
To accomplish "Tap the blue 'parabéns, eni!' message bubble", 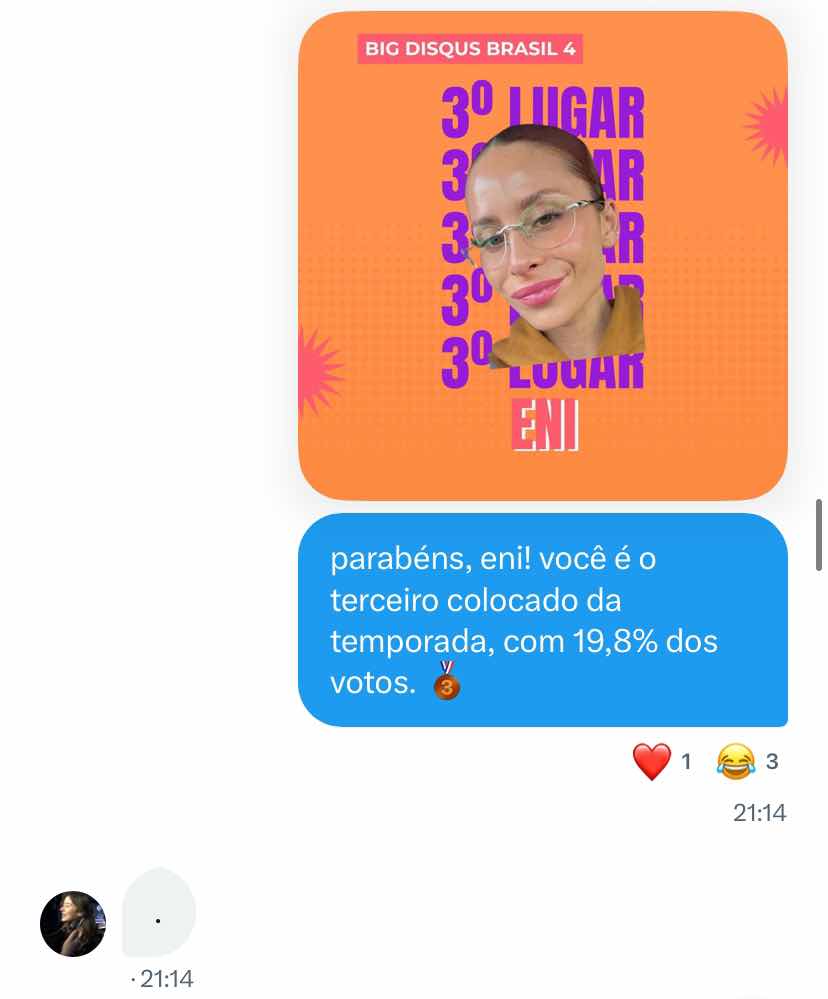I will tap(542, 620).
